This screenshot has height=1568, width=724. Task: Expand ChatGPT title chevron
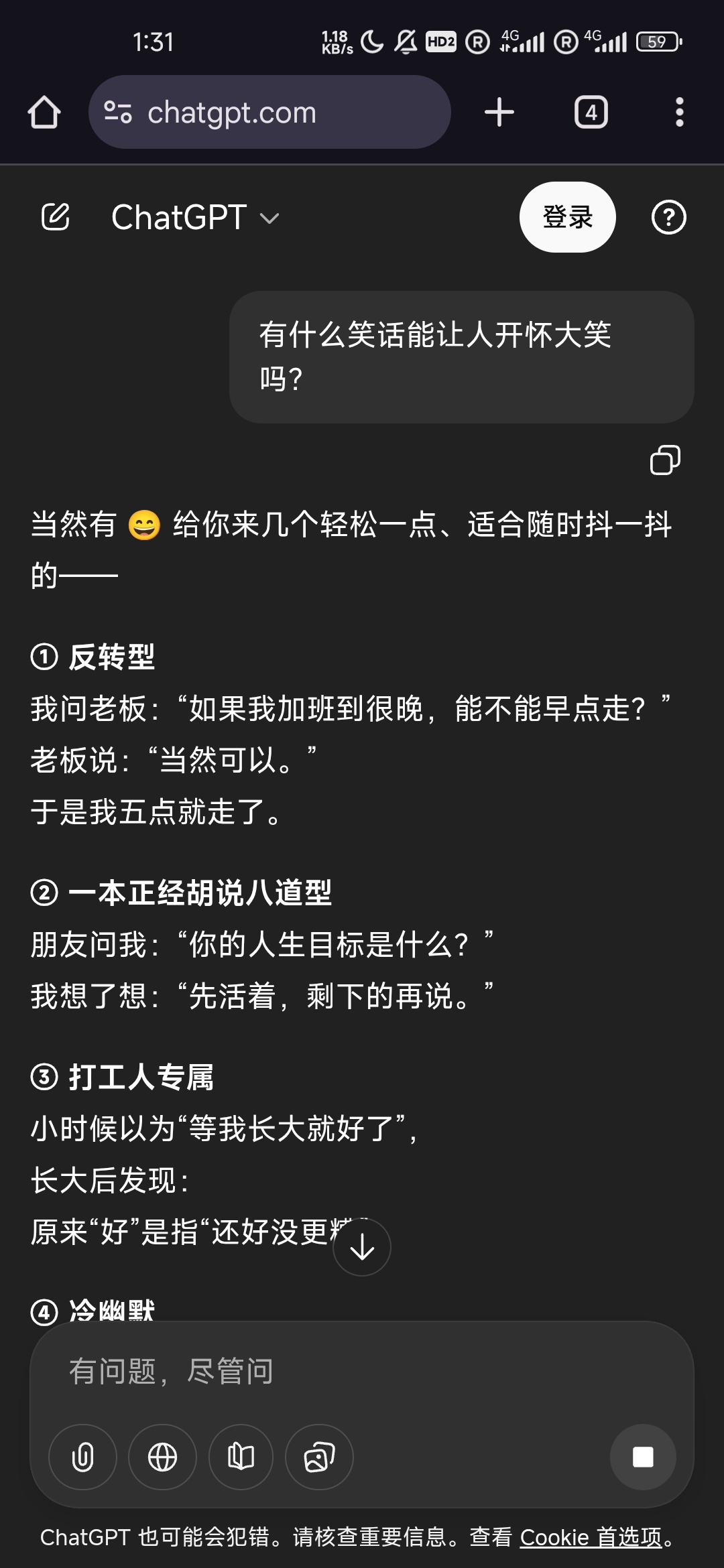coord(269,218)
